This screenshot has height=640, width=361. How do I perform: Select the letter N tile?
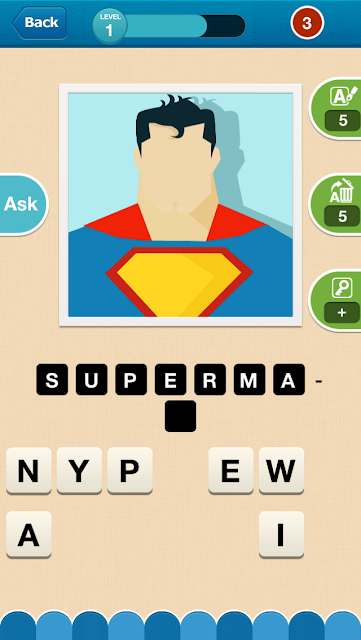(29, 471)
